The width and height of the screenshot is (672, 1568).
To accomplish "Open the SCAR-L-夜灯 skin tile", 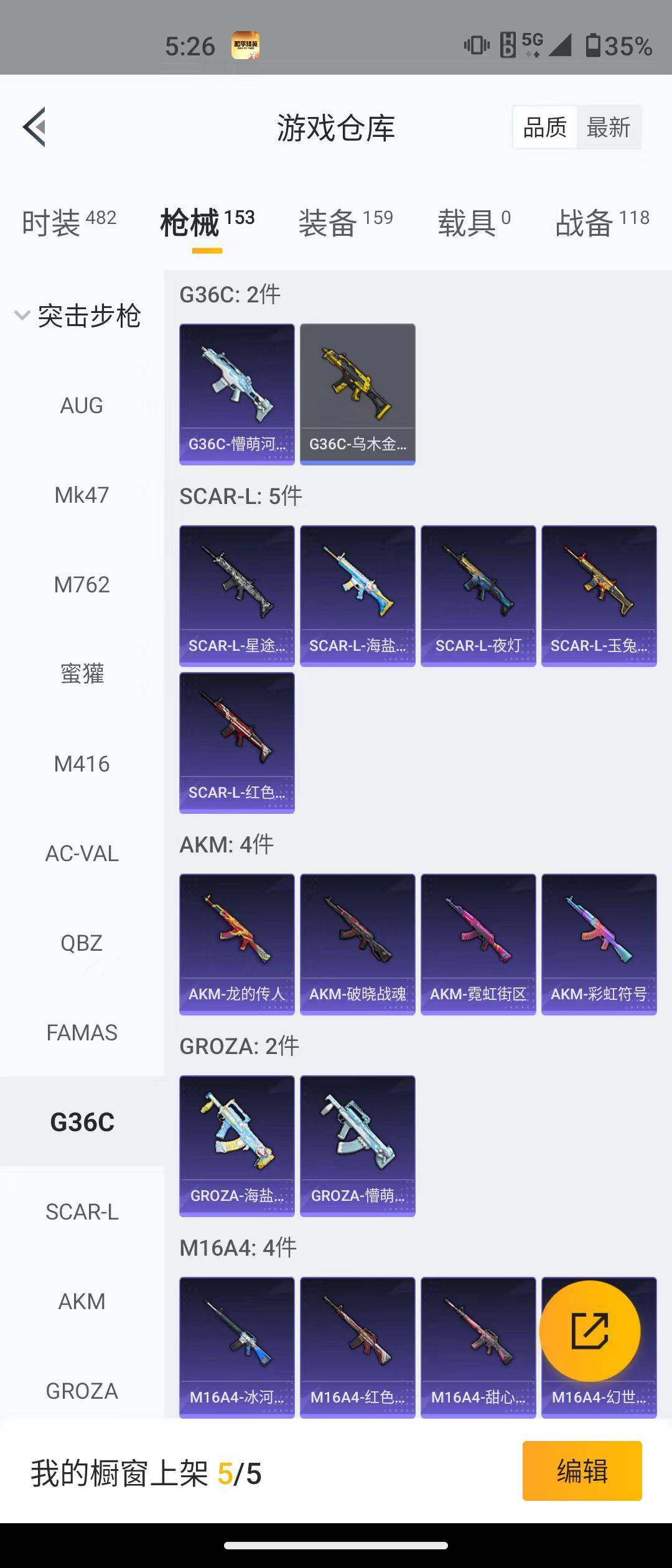I will (478, 595).
